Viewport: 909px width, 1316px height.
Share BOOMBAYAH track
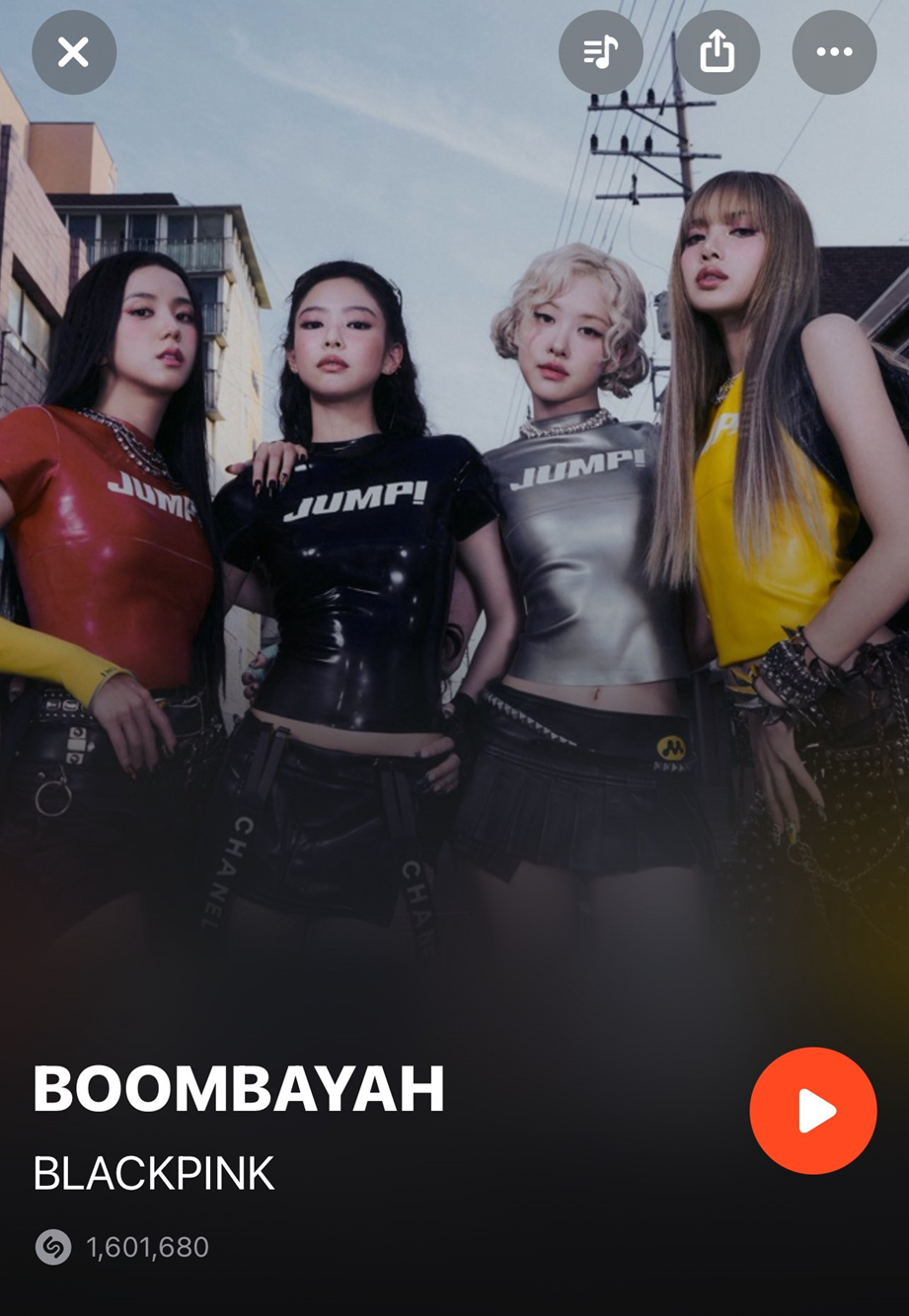(x=718, y=52)
